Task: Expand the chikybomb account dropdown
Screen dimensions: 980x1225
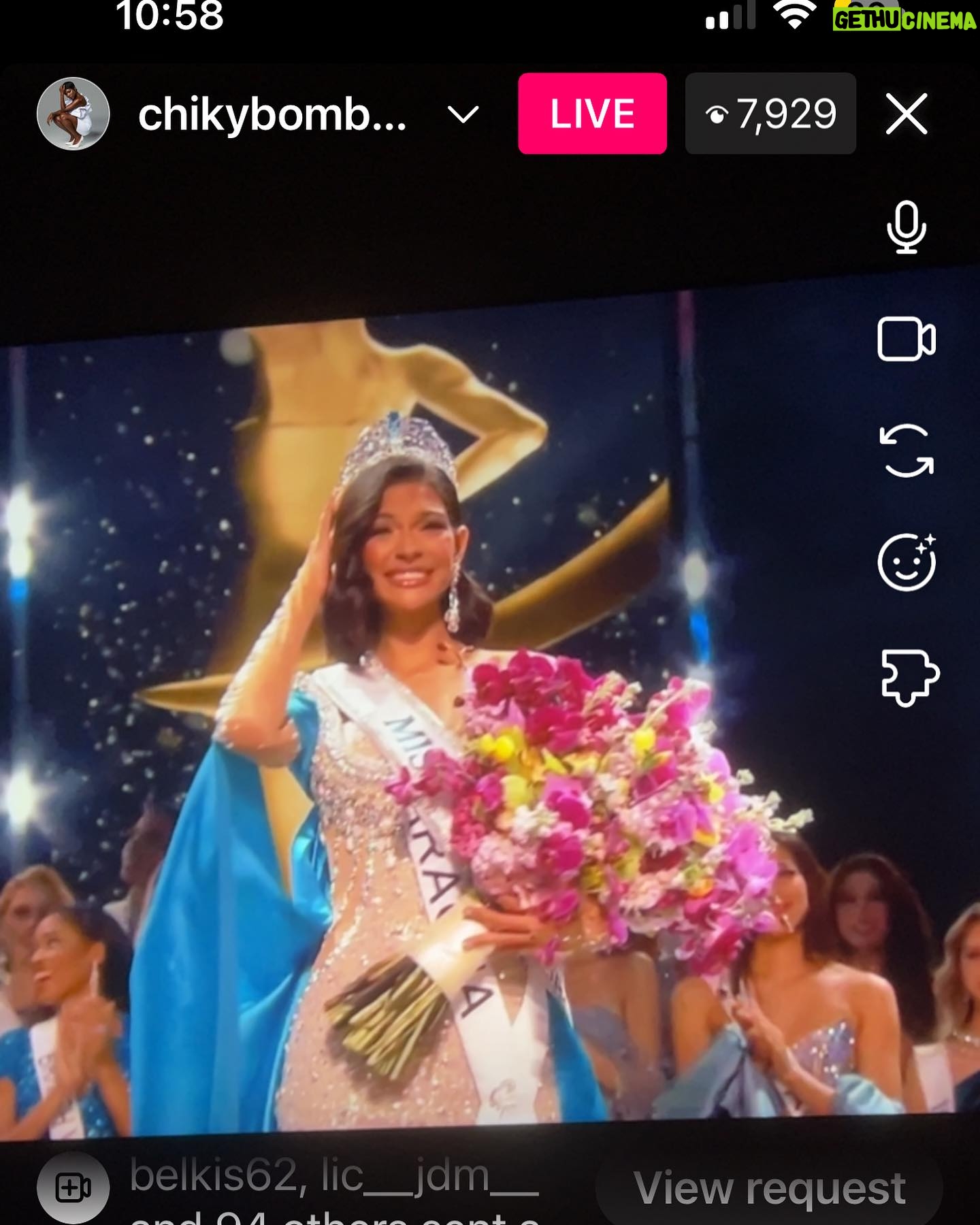Action: (463, 114)
